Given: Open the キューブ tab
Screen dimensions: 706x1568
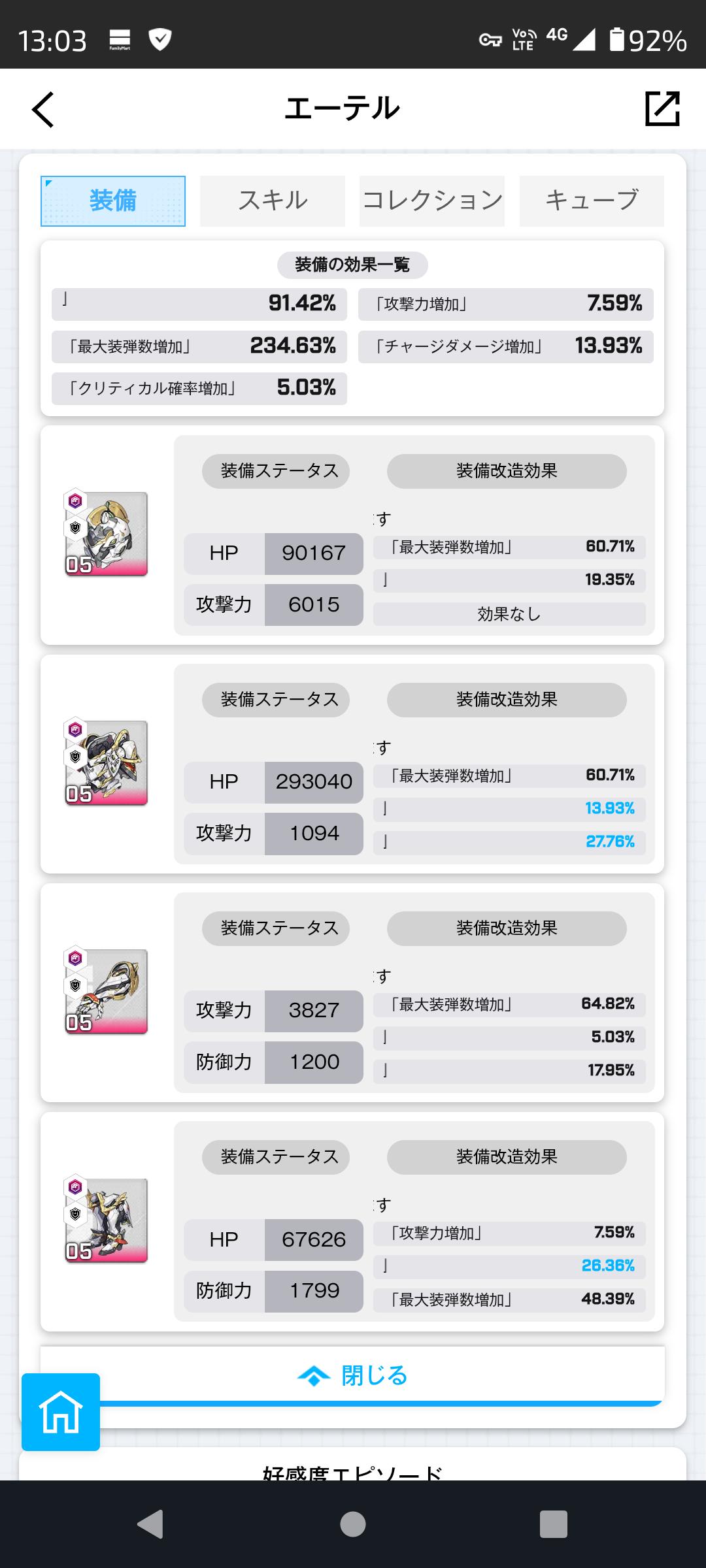Looking at the screenshot, I should point(591,201).
